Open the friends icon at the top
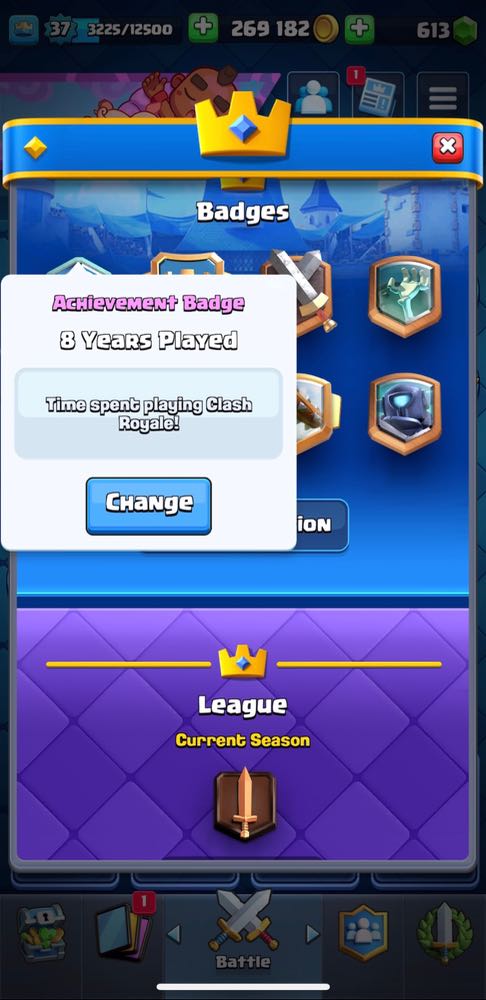The height and width of the screenshot is (1000, 486). (x=313, y=96)
